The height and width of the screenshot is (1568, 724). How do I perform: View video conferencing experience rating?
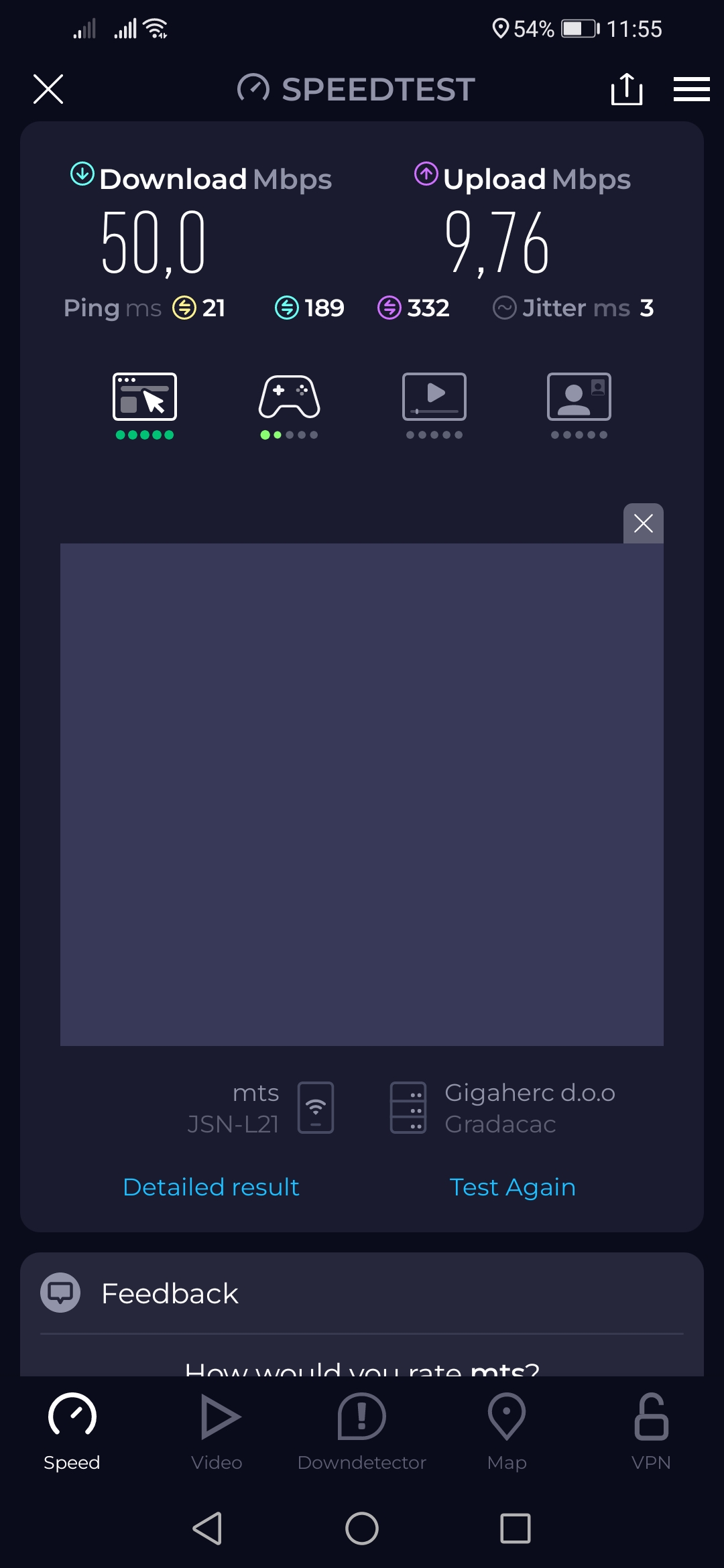coord(579,405)
